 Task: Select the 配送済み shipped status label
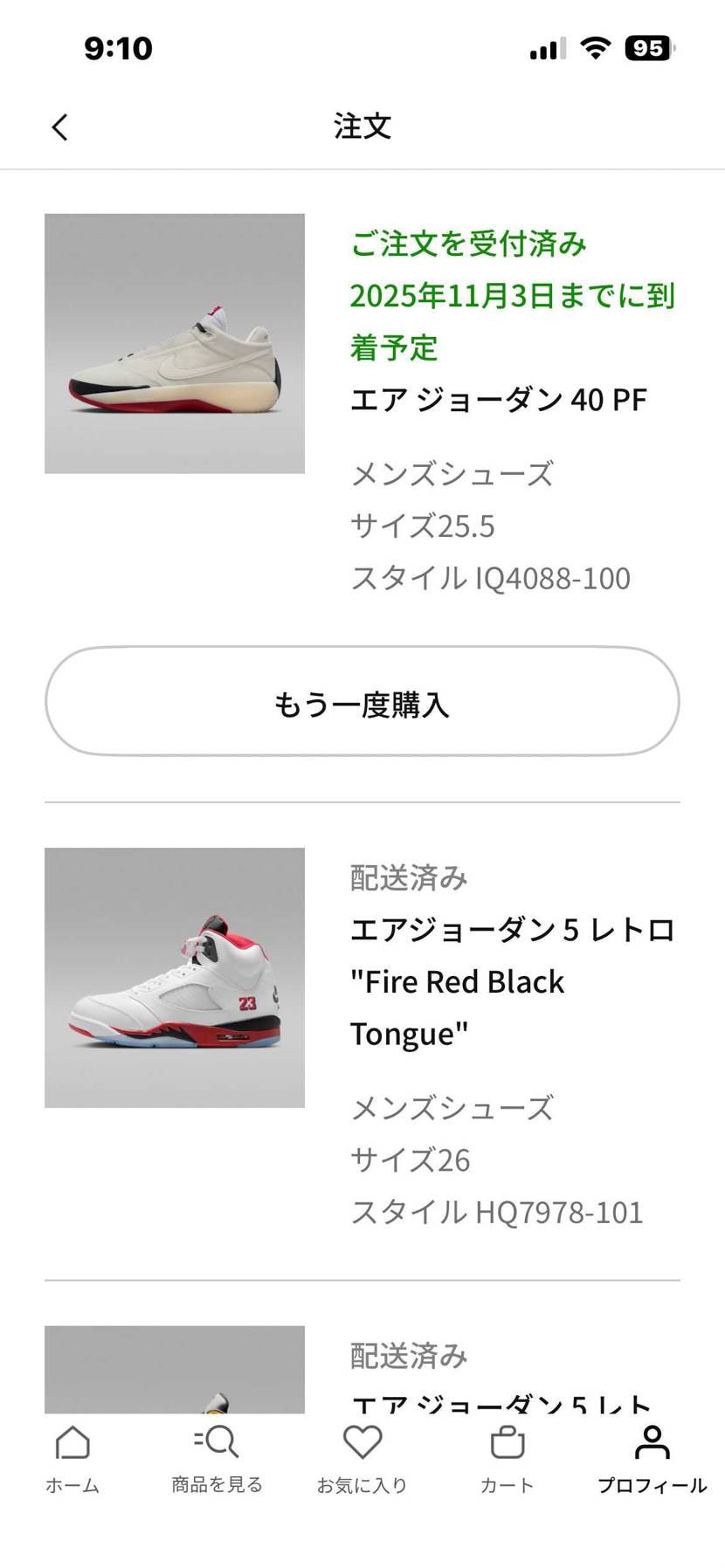coord(409,879)
